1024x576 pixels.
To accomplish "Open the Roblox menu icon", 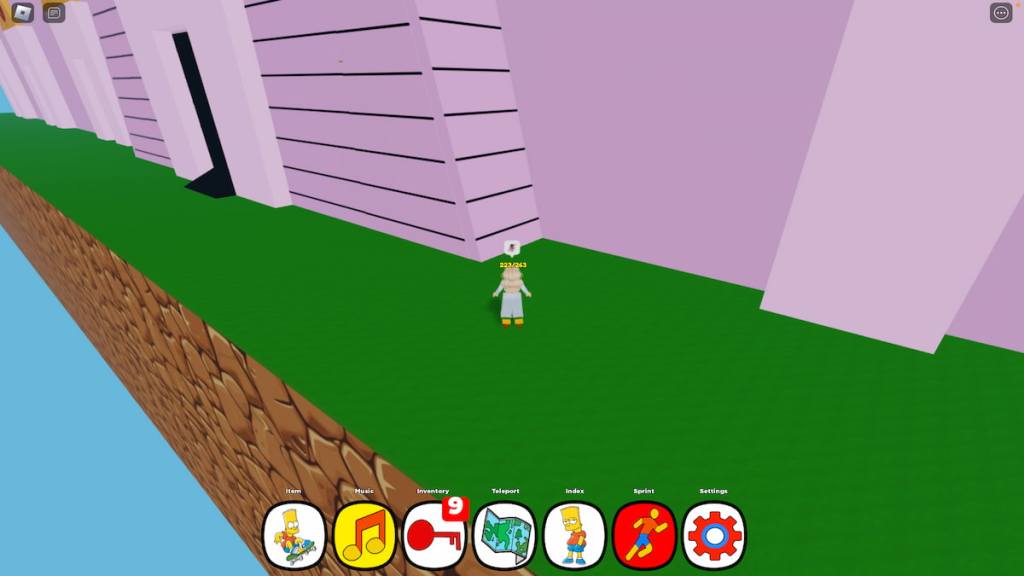I will pyautogui.click(x=22, y=13).
